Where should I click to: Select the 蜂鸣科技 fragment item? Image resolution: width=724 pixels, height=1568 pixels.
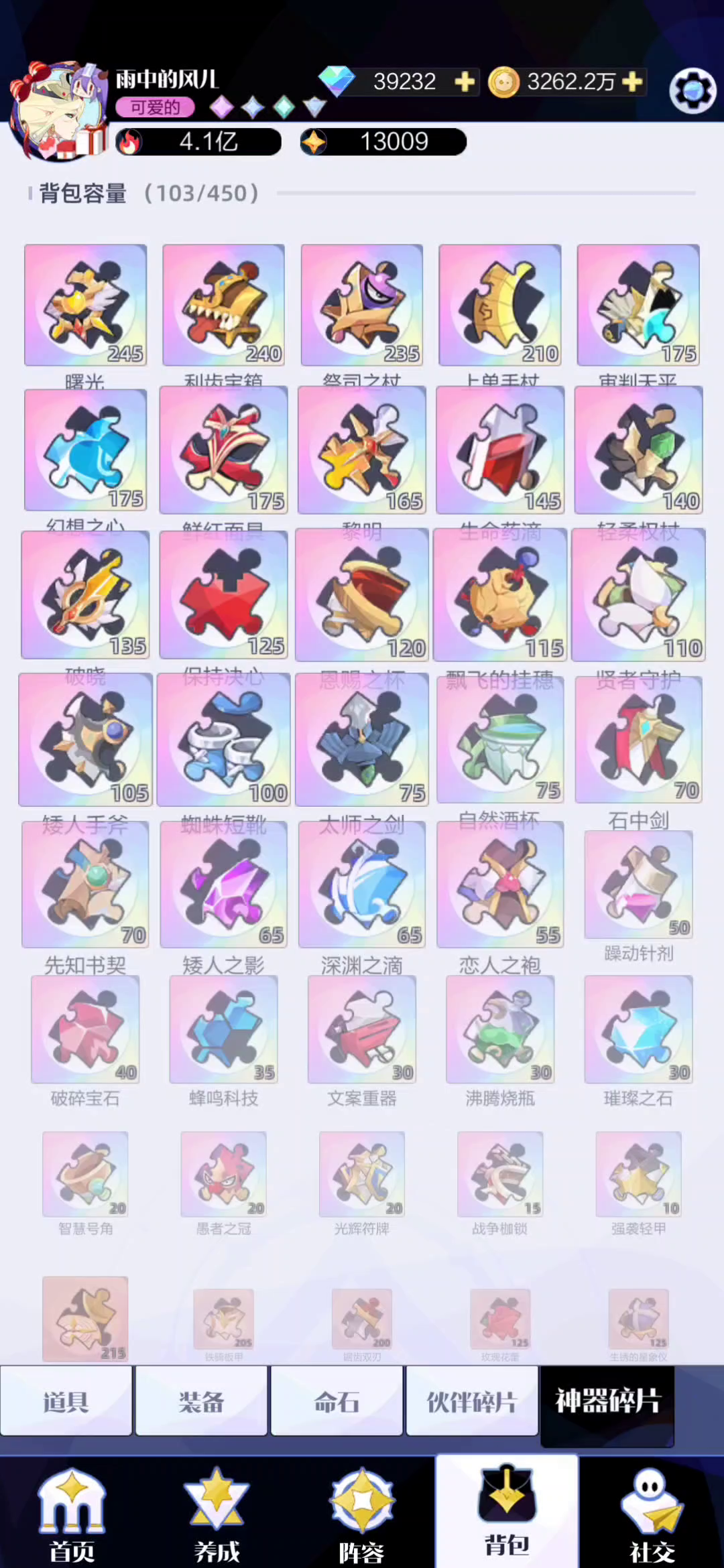[x=223, y=1030]
